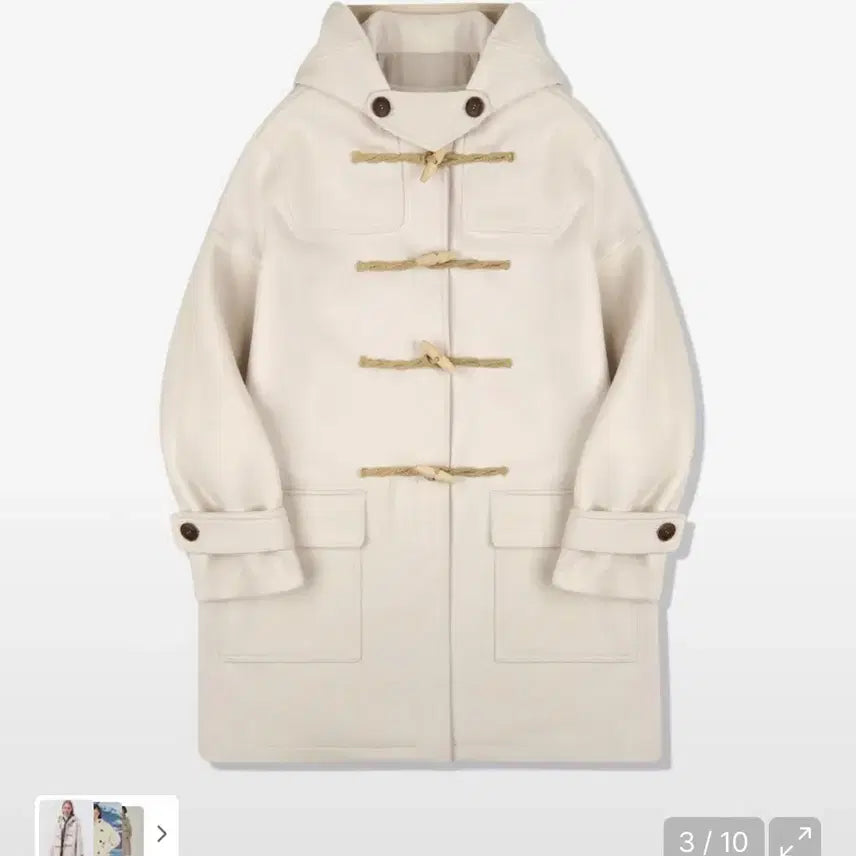Expand the coat image to fullscreen

point(795,838)
